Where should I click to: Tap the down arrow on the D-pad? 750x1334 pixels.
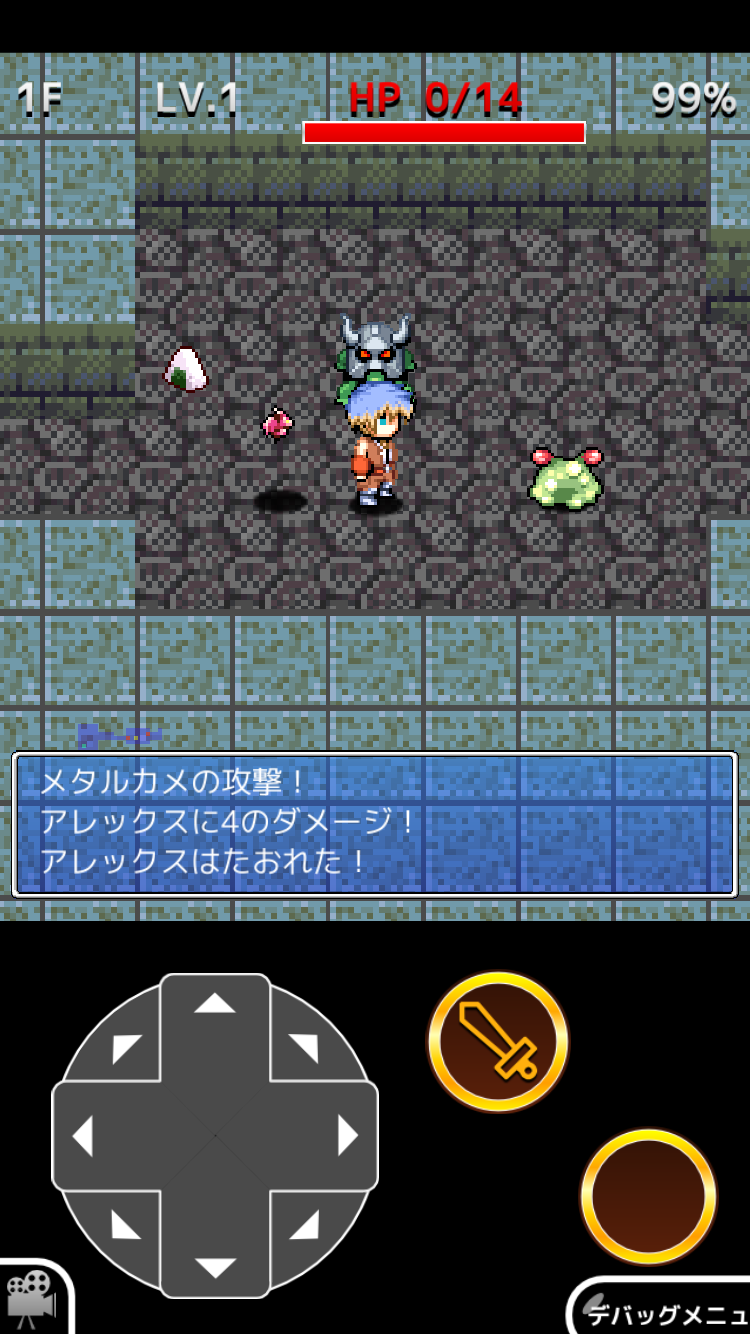(x=215, y=1268)
